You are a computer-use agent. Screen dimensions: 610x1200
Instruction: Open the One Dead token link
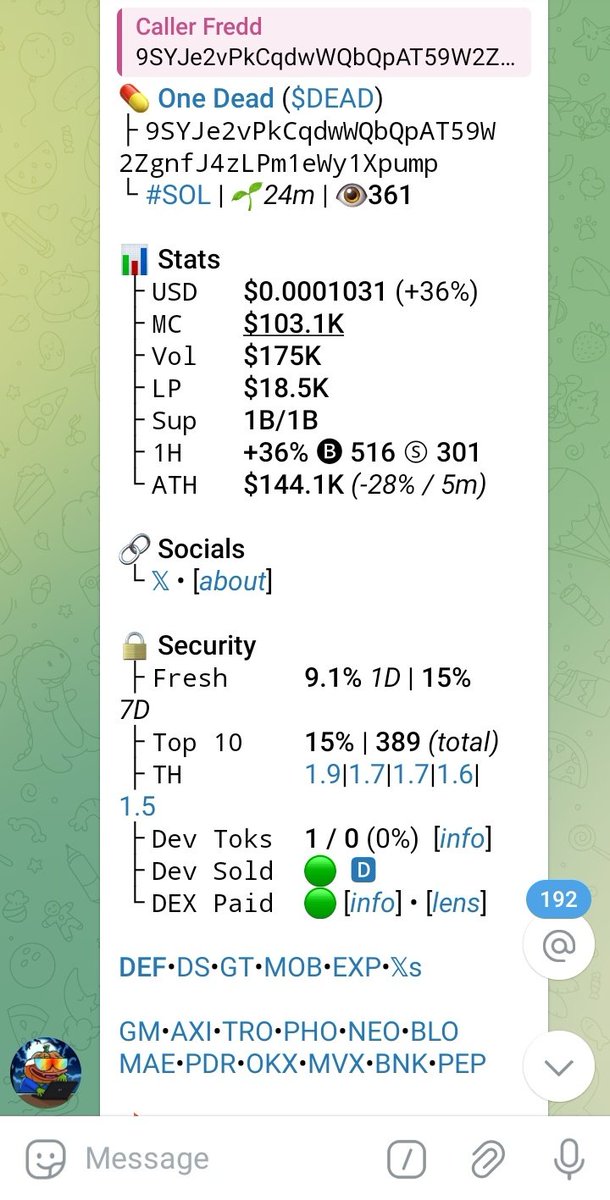pyautogui.click(x=215, y=99)
